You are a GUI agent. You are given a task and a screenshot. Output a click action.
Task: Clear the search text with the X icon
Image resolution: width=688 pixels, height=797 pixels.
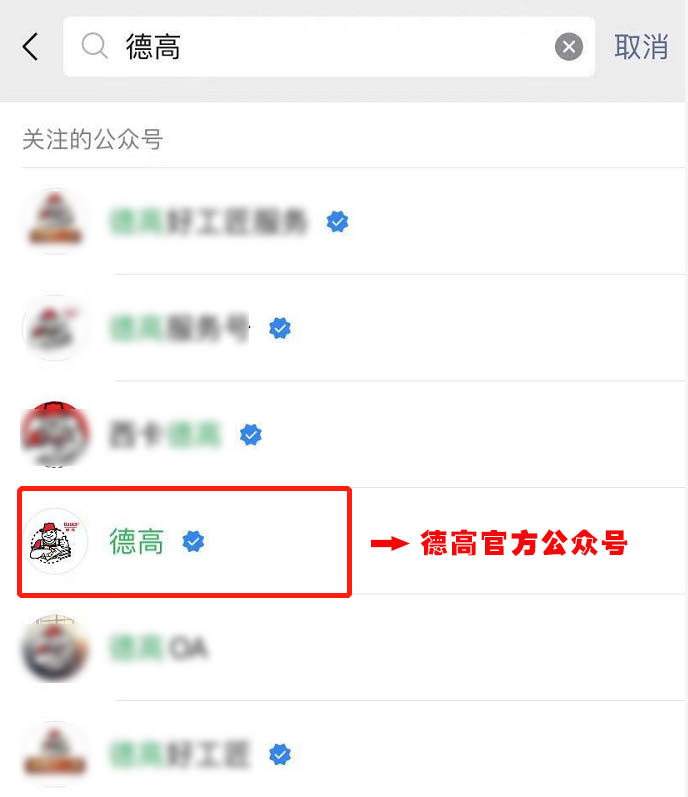(569, 47)
